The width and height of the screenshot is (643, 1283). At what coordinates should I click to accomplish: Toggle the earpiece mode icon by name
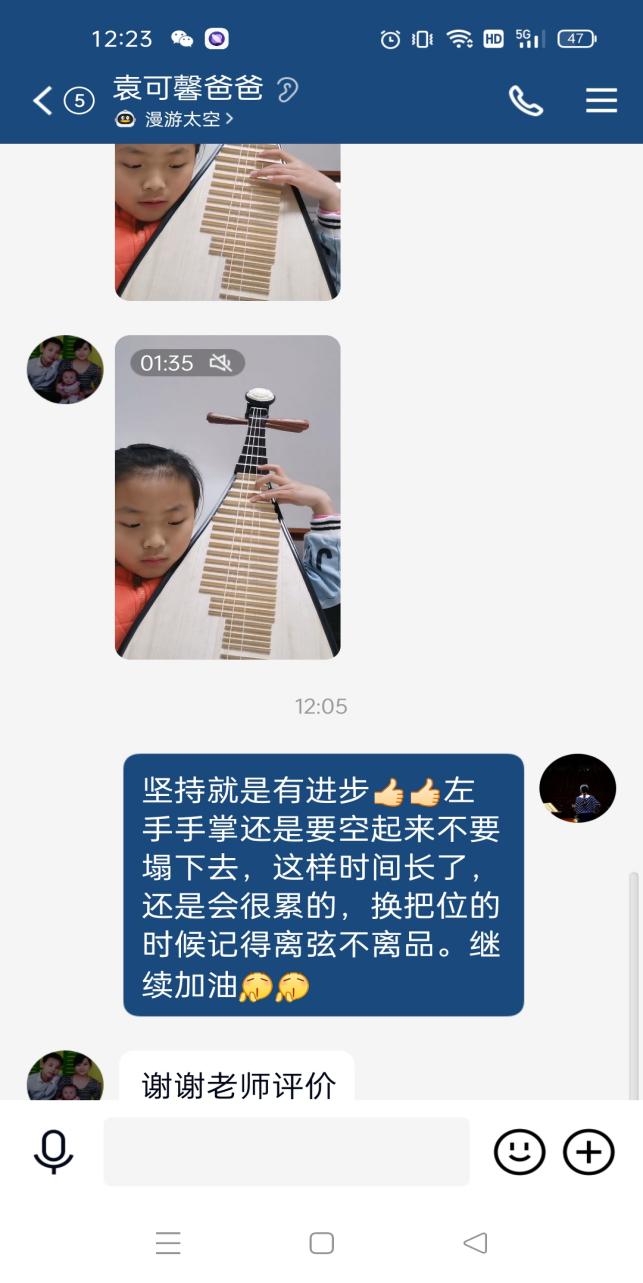(x=288, y=90)
